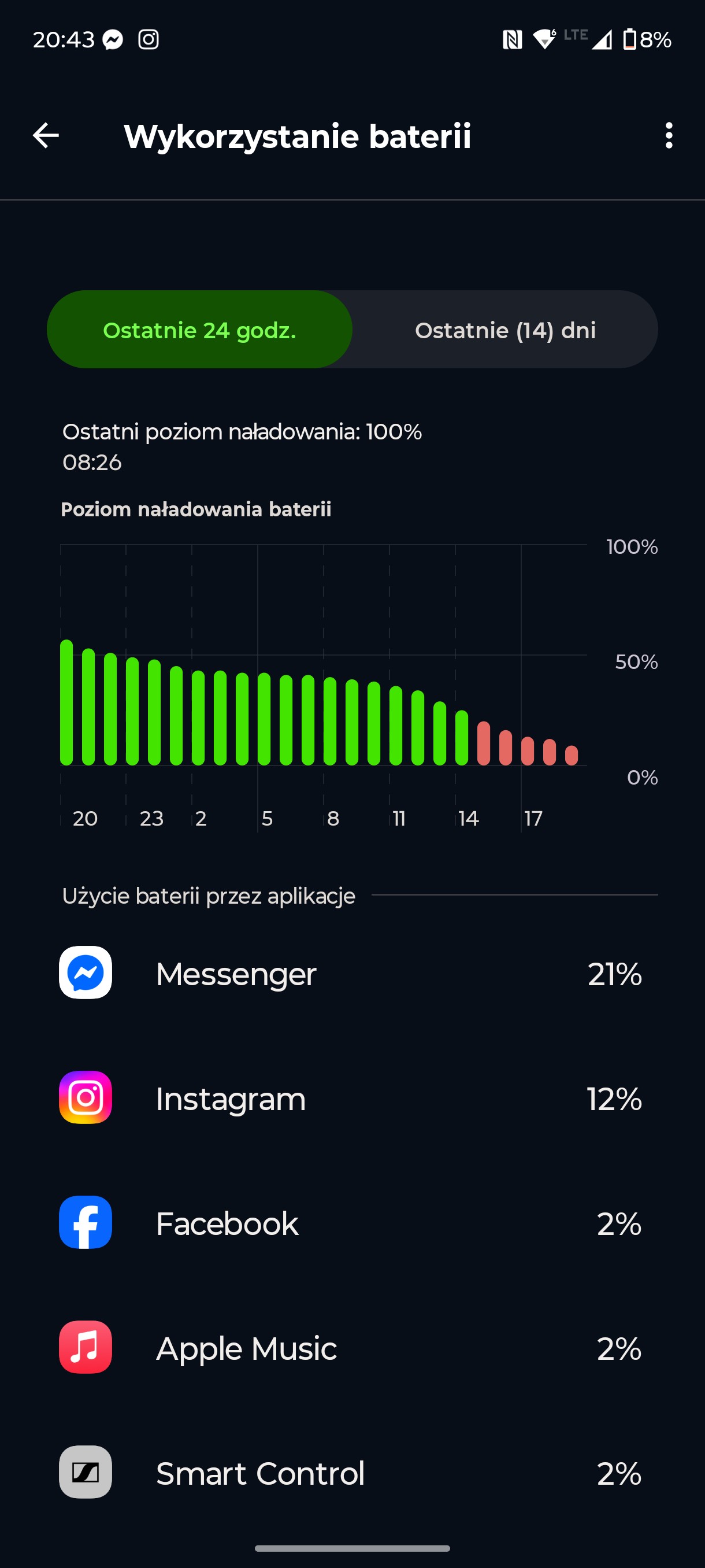
Task: Open Smart Control battery usage details
Action: (352, 1472)
